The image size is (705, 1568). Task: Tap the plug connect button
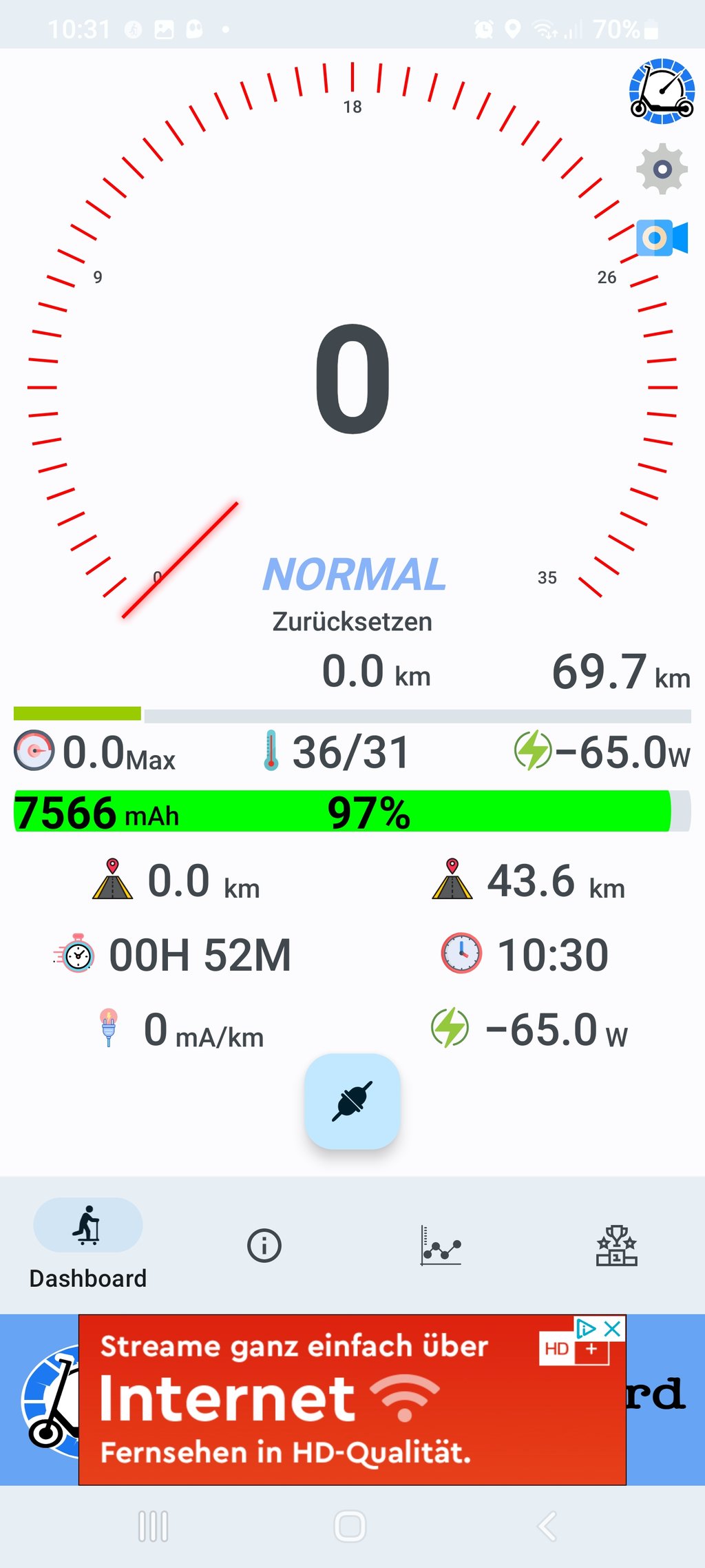[x=352, y=1101]
